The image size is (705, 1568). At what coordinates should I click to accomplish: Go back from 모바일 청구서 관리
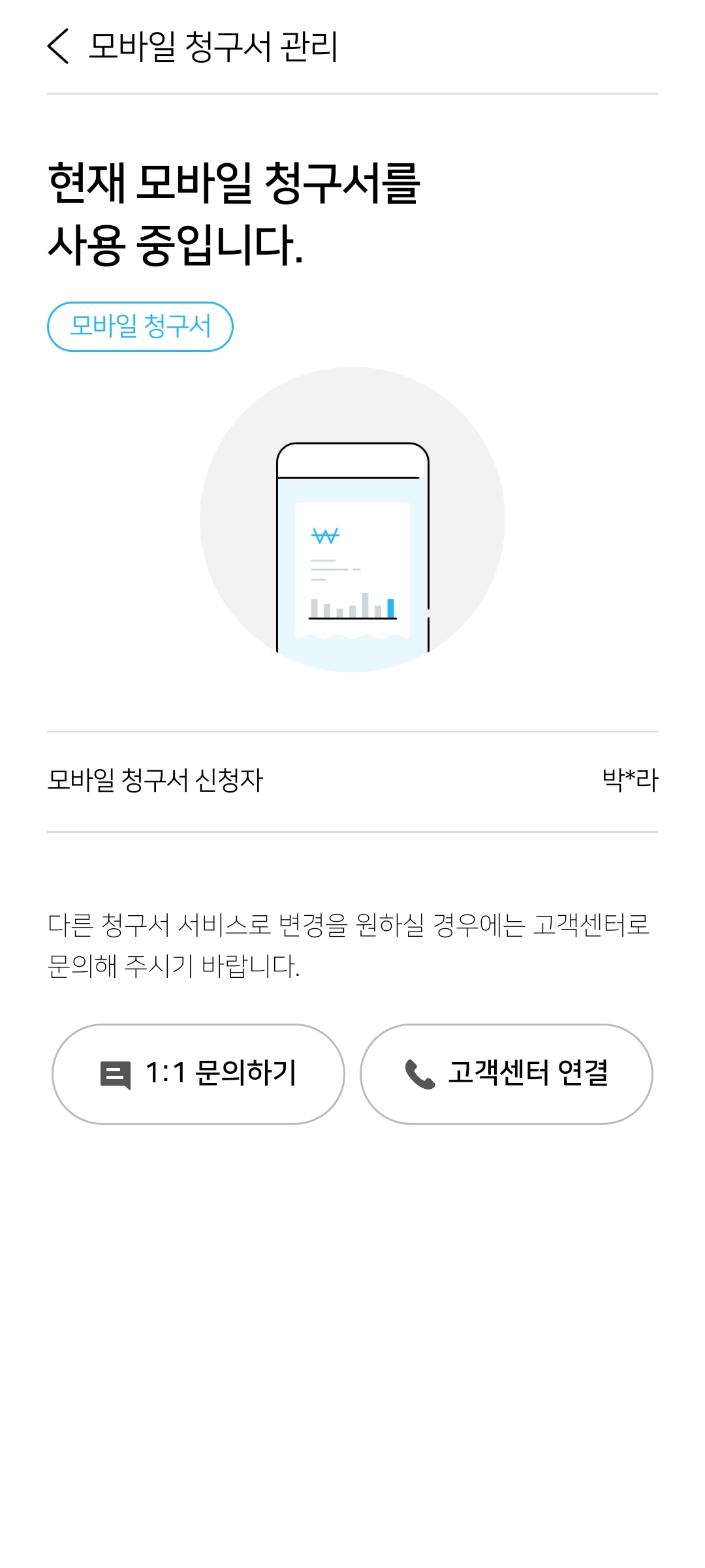point(58,46)
